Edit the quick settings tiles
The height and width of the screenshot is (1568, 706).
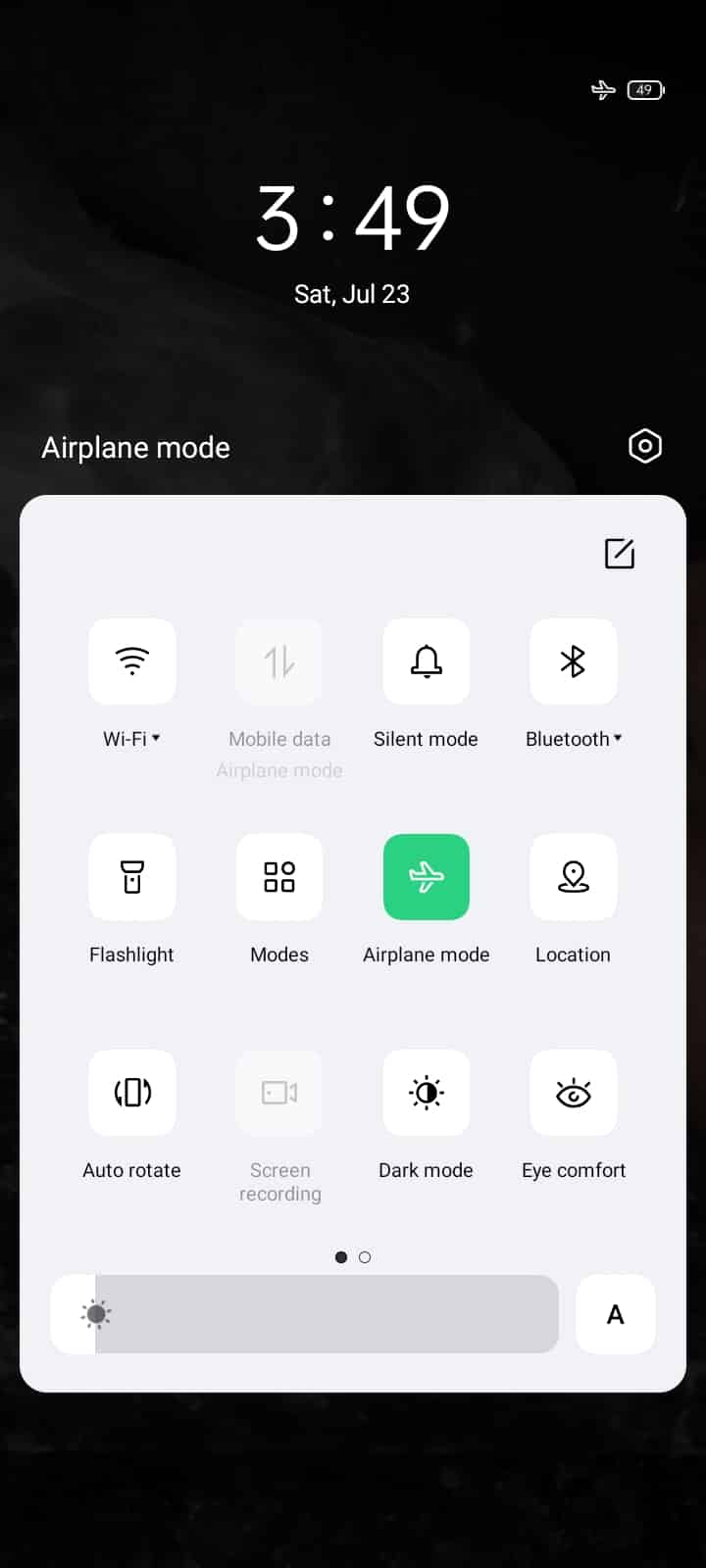pyautogui.click(x=619, y=554)
